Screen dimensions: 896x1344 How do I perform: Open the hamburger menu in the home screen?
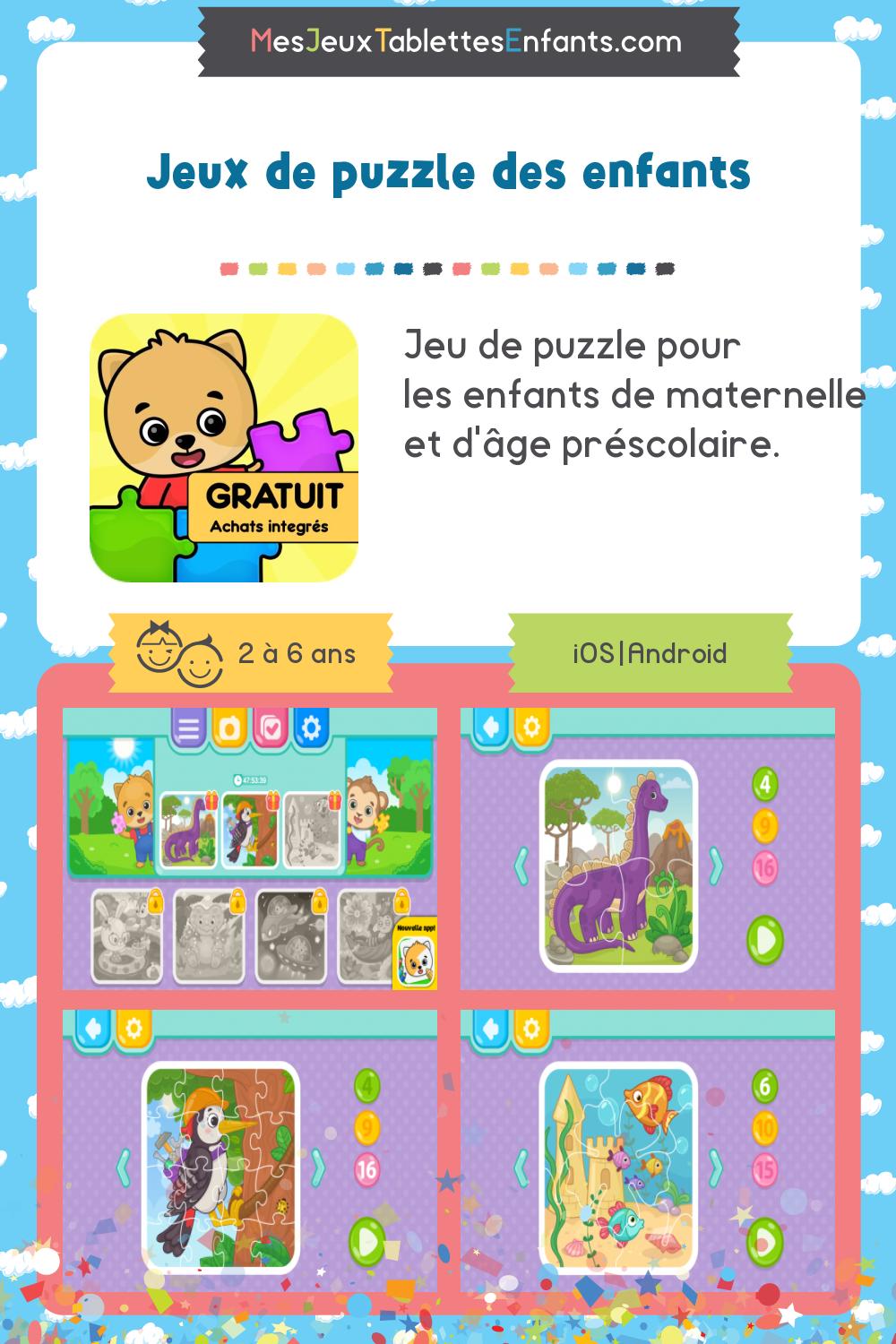[x=189, y=725]
